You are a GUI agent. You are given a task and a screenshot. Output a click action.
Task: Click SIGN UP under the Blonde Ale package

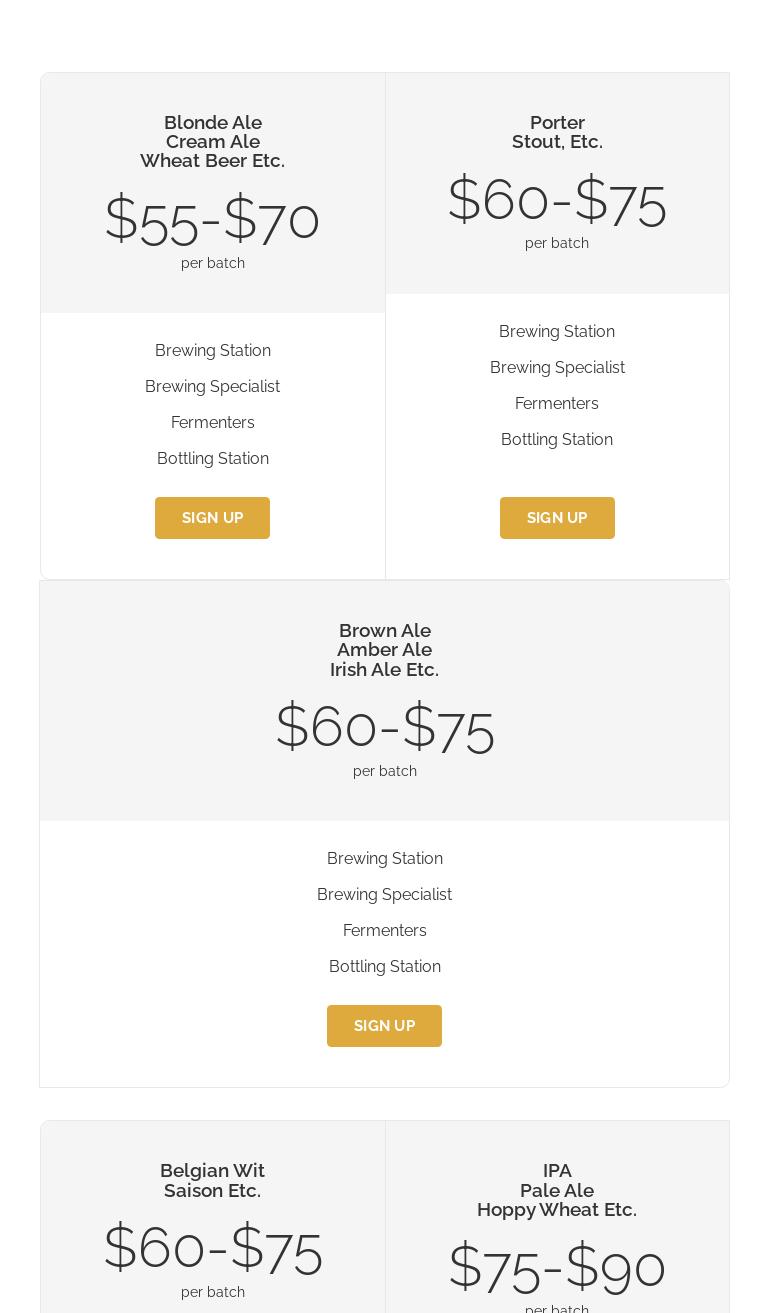[x=212, y=518]
